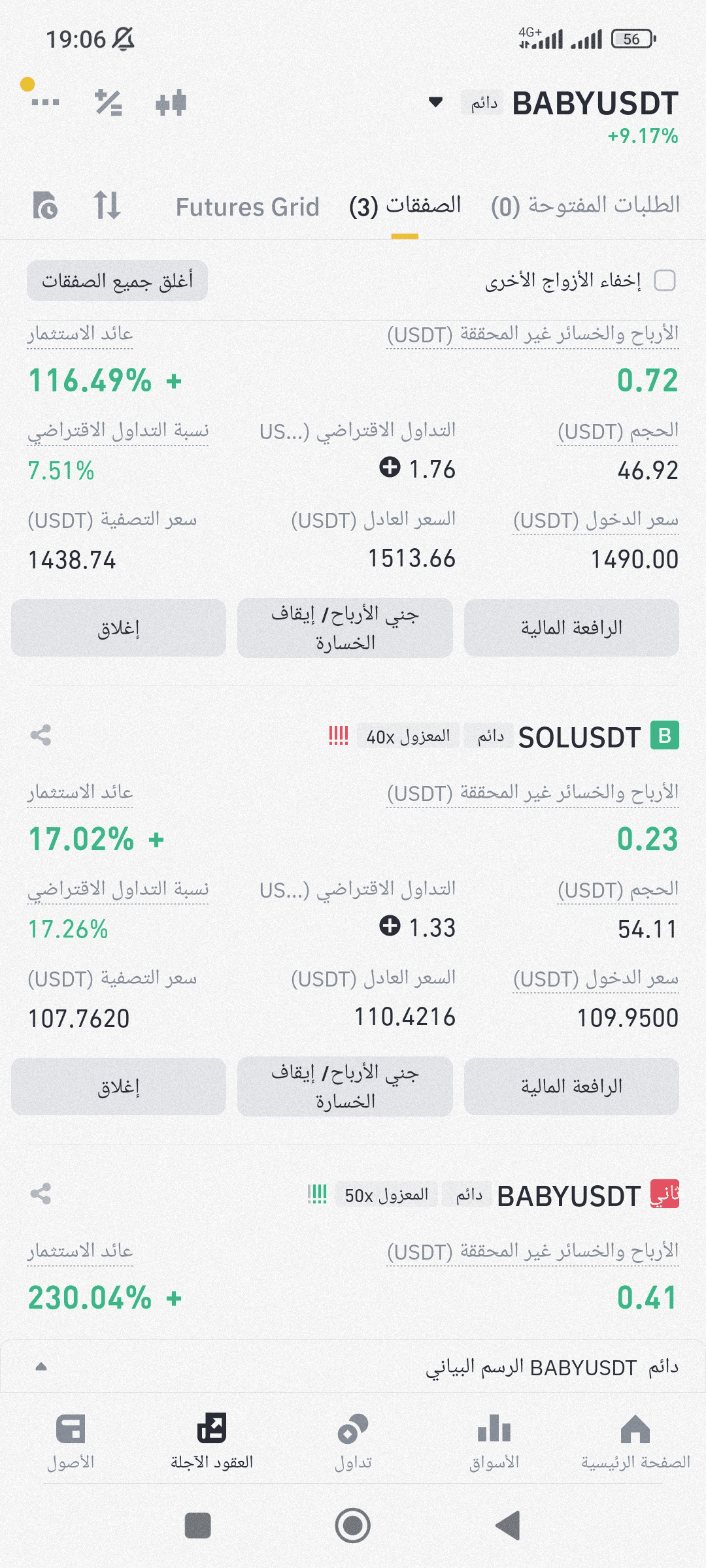Check the إخفاء الأزواج الأخرى checkbox
This screenshot has width=706, height=1568.
coord(665,281)
